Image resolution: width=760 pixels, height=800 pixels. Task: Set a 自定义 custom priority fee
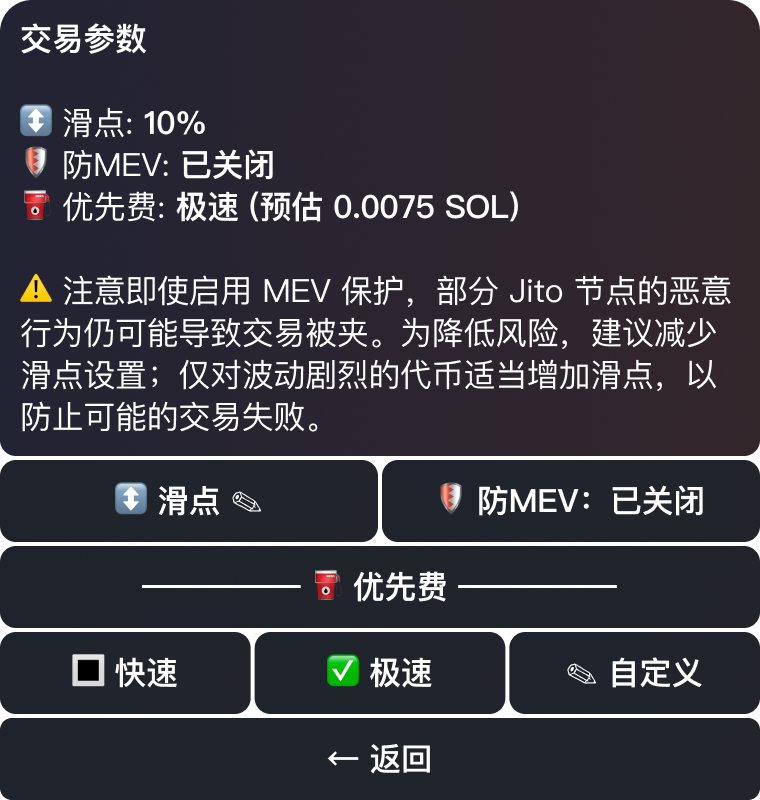click(x=634, y=673)
